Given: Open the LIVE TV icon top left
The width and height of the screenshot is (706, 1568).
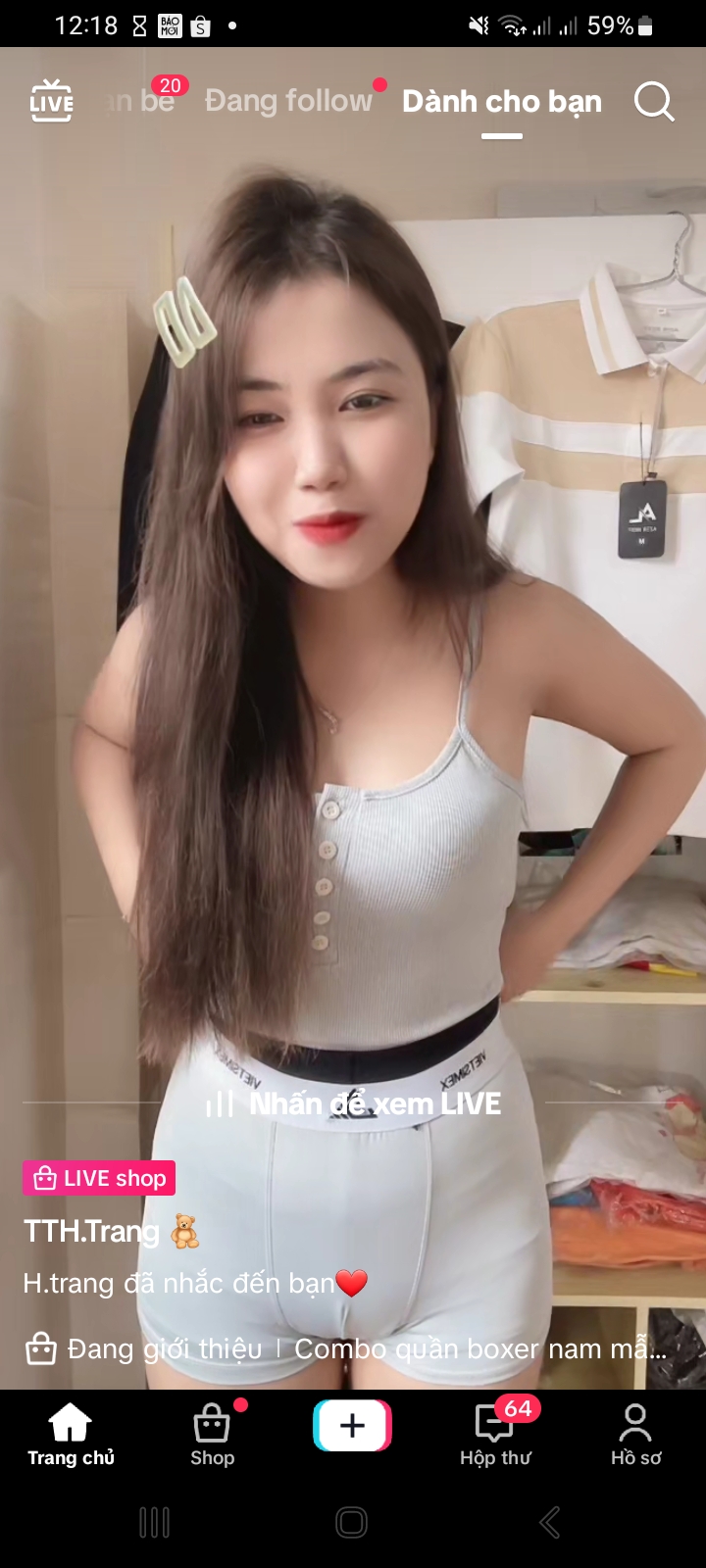Looking at the screenshot, I should tap(50, 101).
